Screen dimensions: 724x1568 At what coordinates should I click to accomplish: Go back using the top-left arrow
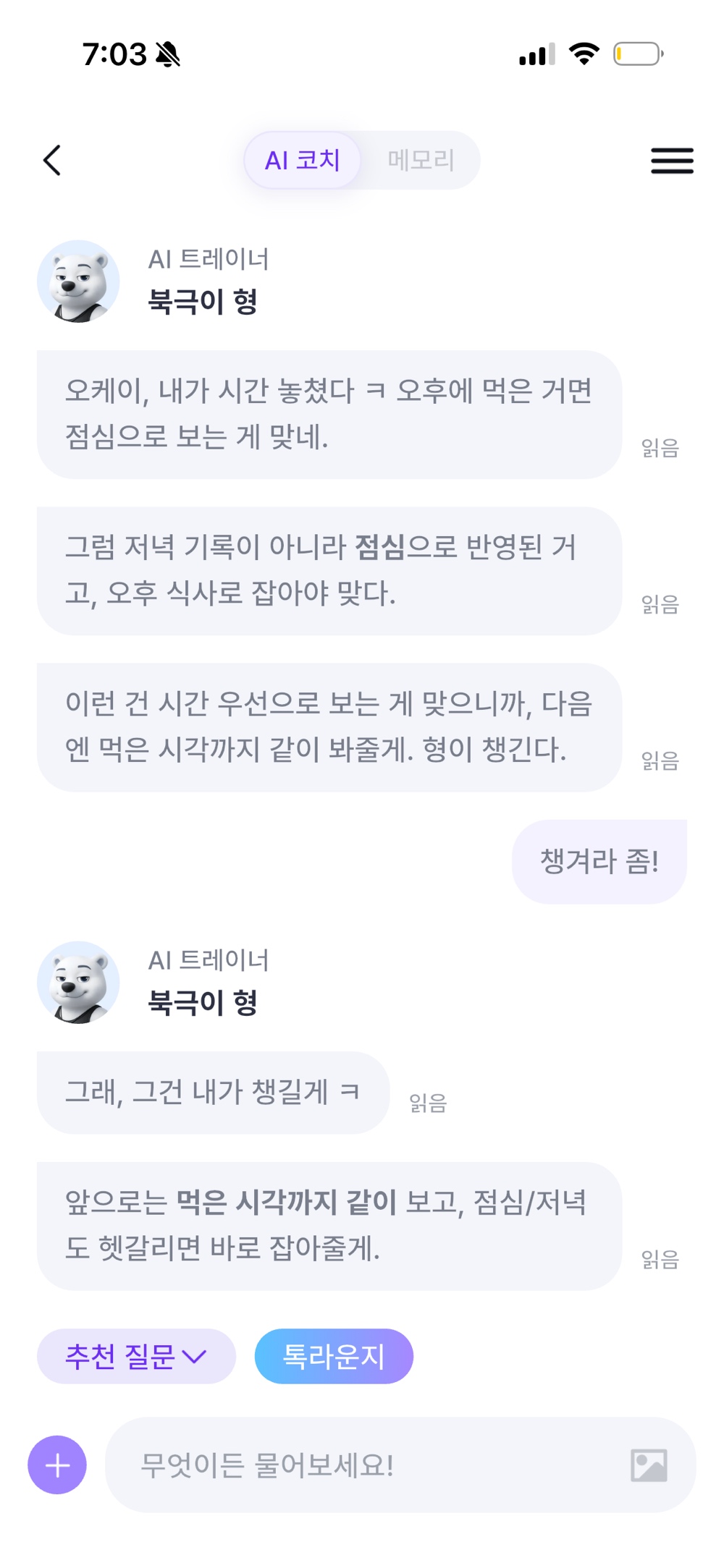point(52,160)
